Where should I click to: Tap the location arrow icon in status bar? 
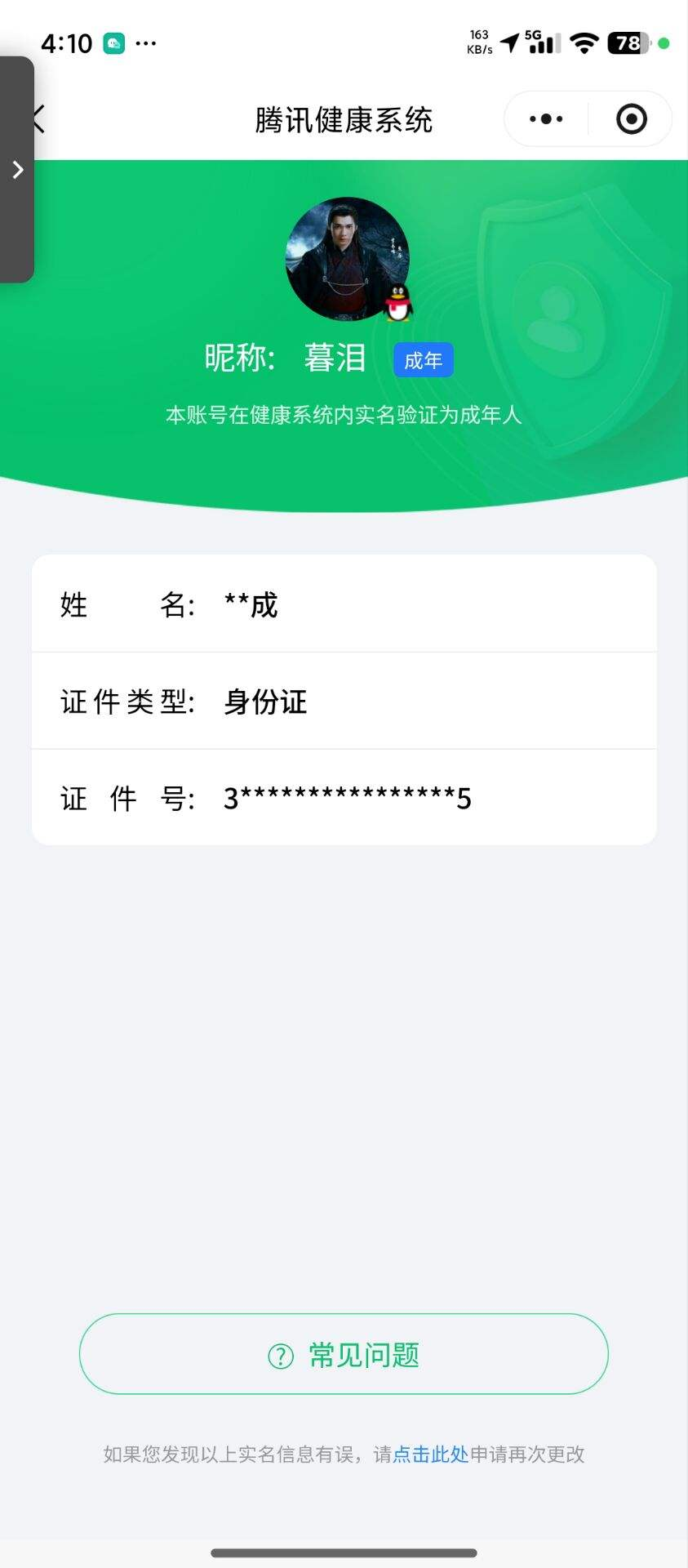[x=510, y=42]
